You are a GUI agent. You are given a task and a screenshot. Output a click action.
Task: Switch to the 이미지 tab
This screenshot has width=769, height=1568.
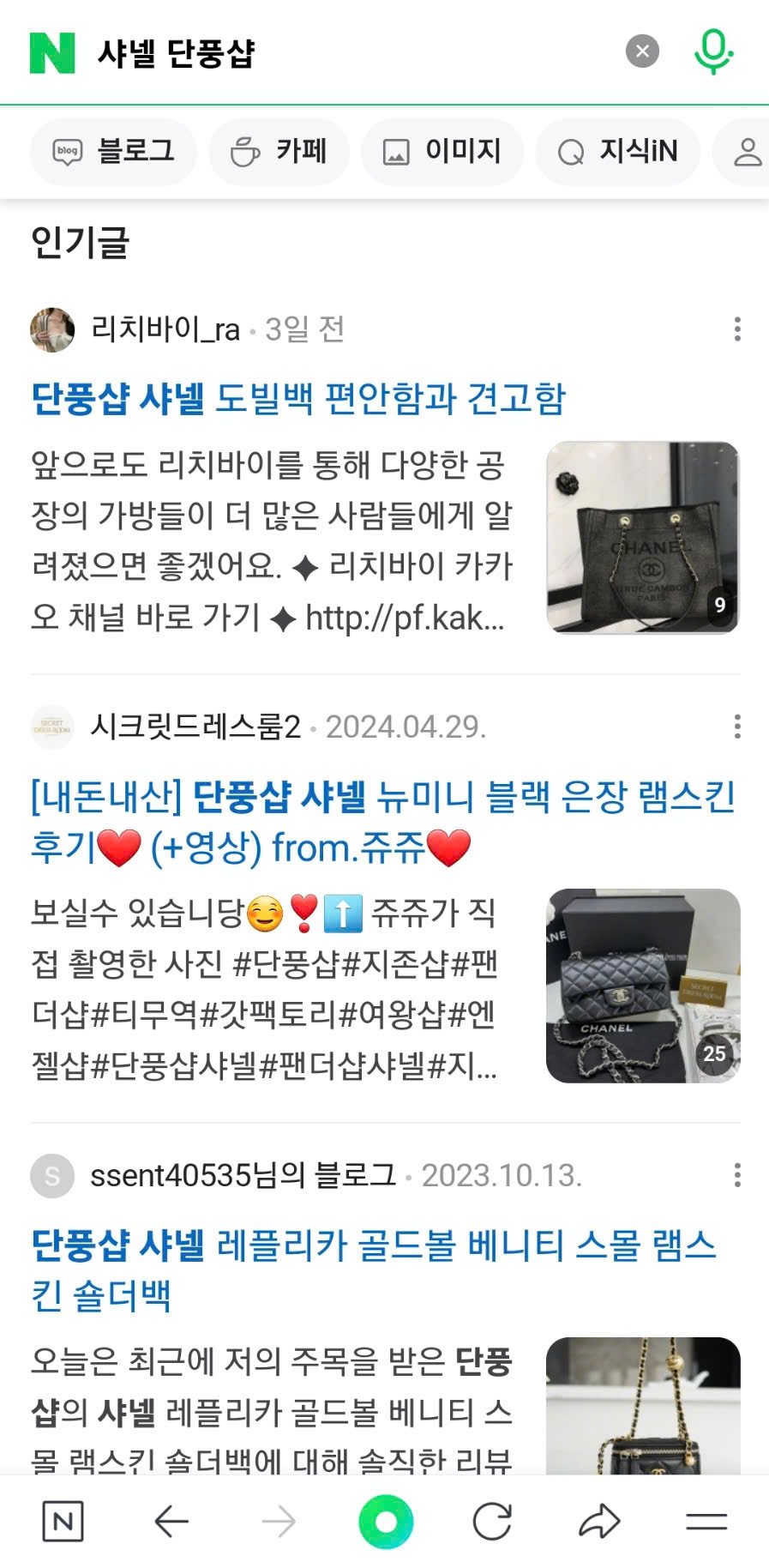442,152
